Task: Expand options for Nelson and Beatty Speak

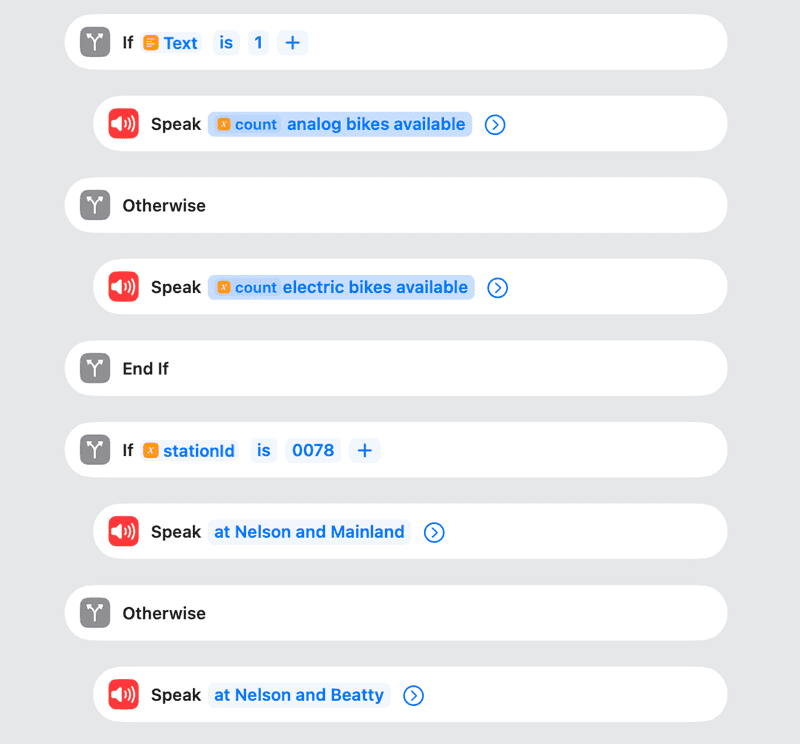Action: (x=413, y=696)
